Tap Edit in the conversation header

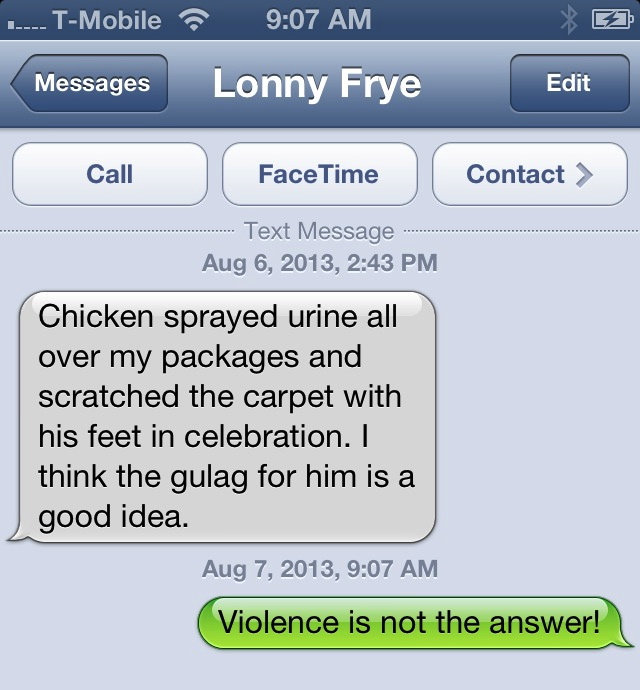570,83
